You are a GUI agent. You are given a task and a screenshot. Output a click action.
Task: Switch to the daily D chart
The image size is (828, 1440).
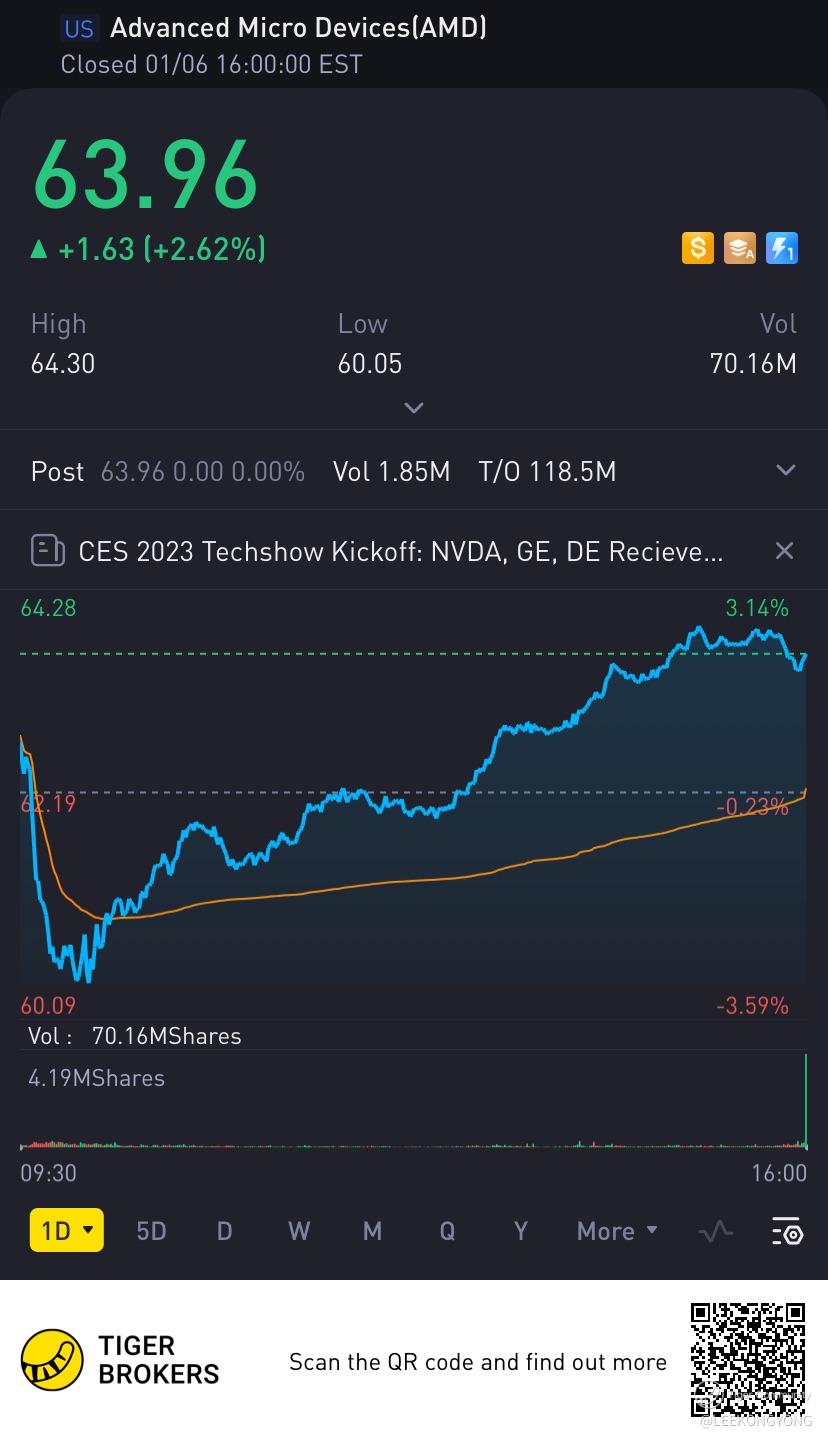[x=224, y=1231]
